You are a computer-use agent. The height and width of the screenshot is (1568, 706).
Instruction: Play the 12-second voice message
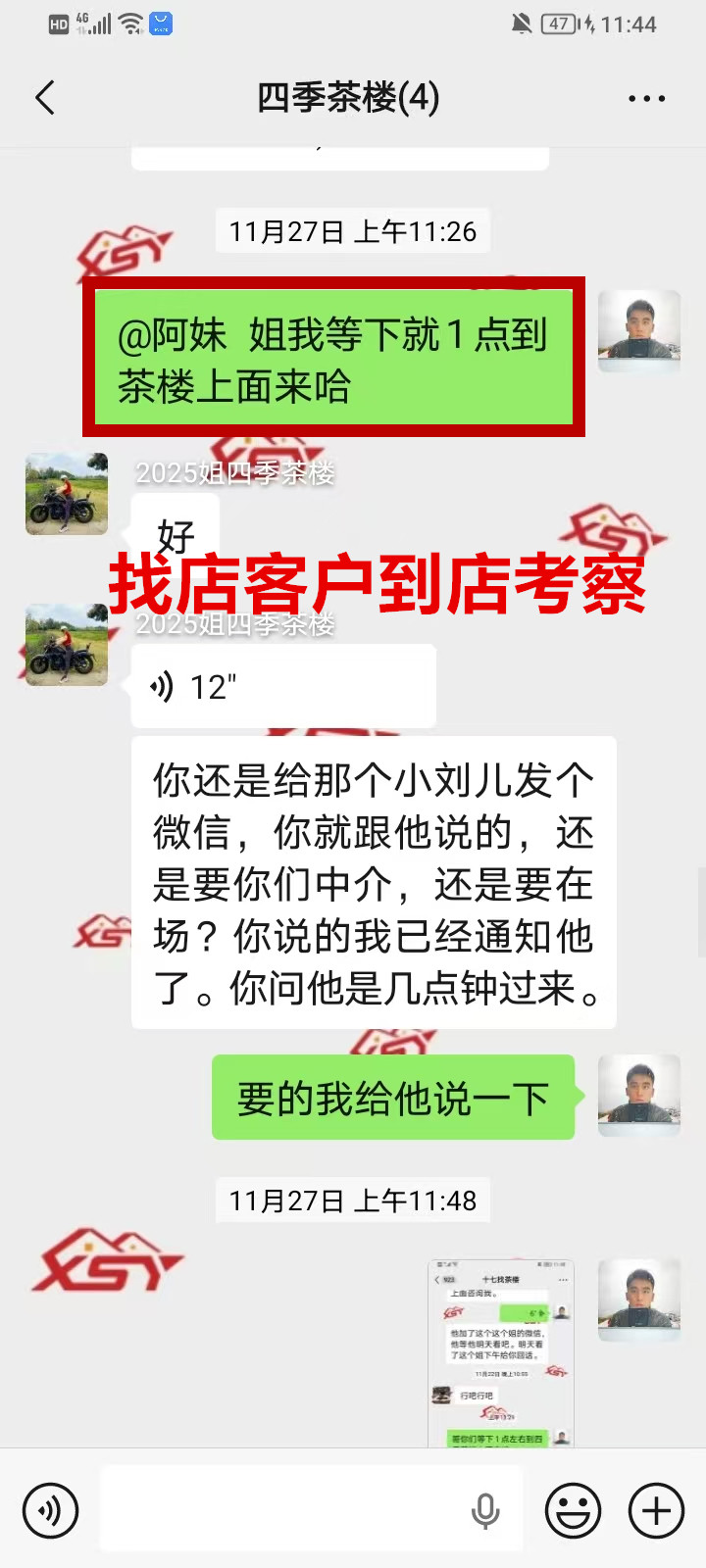[282, 687]
